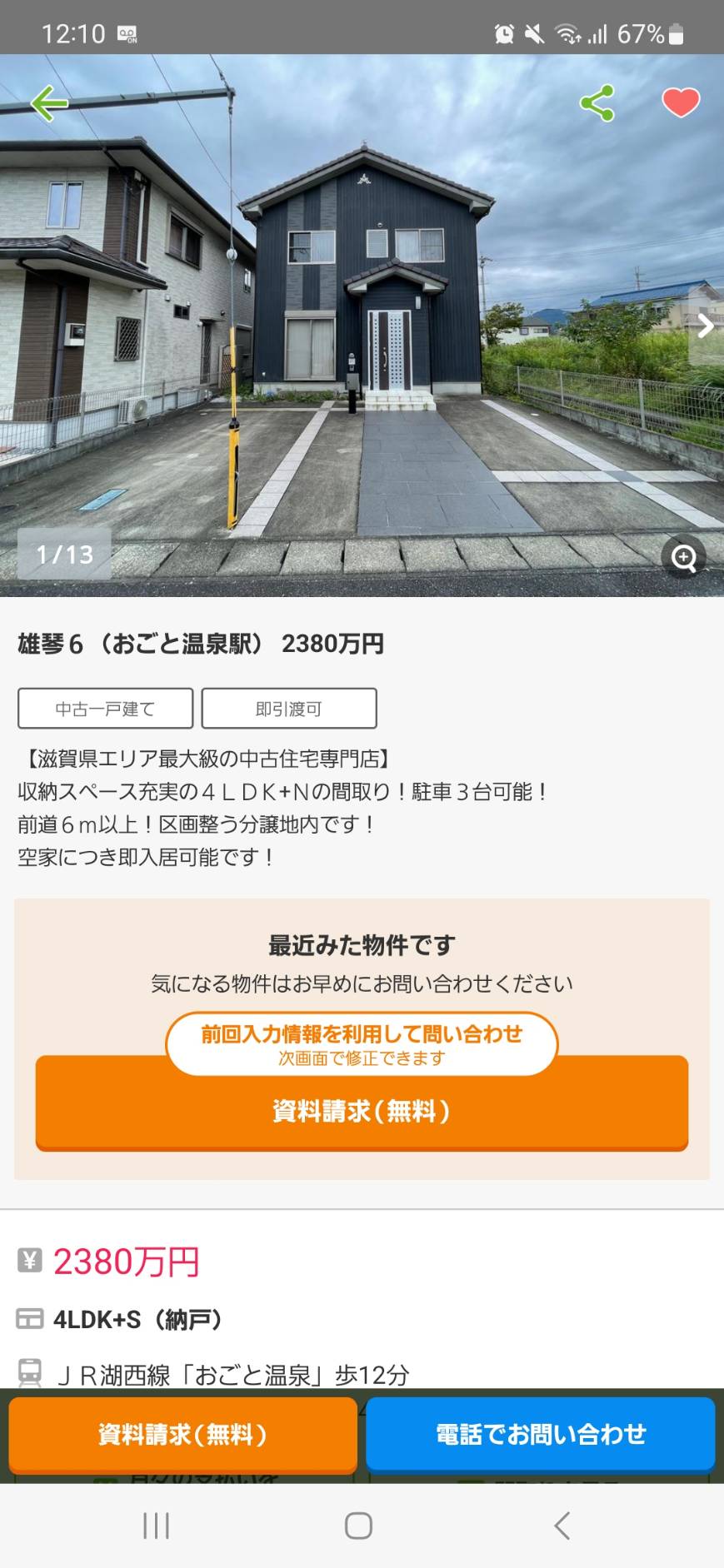Share this property listing

[597, 103]
